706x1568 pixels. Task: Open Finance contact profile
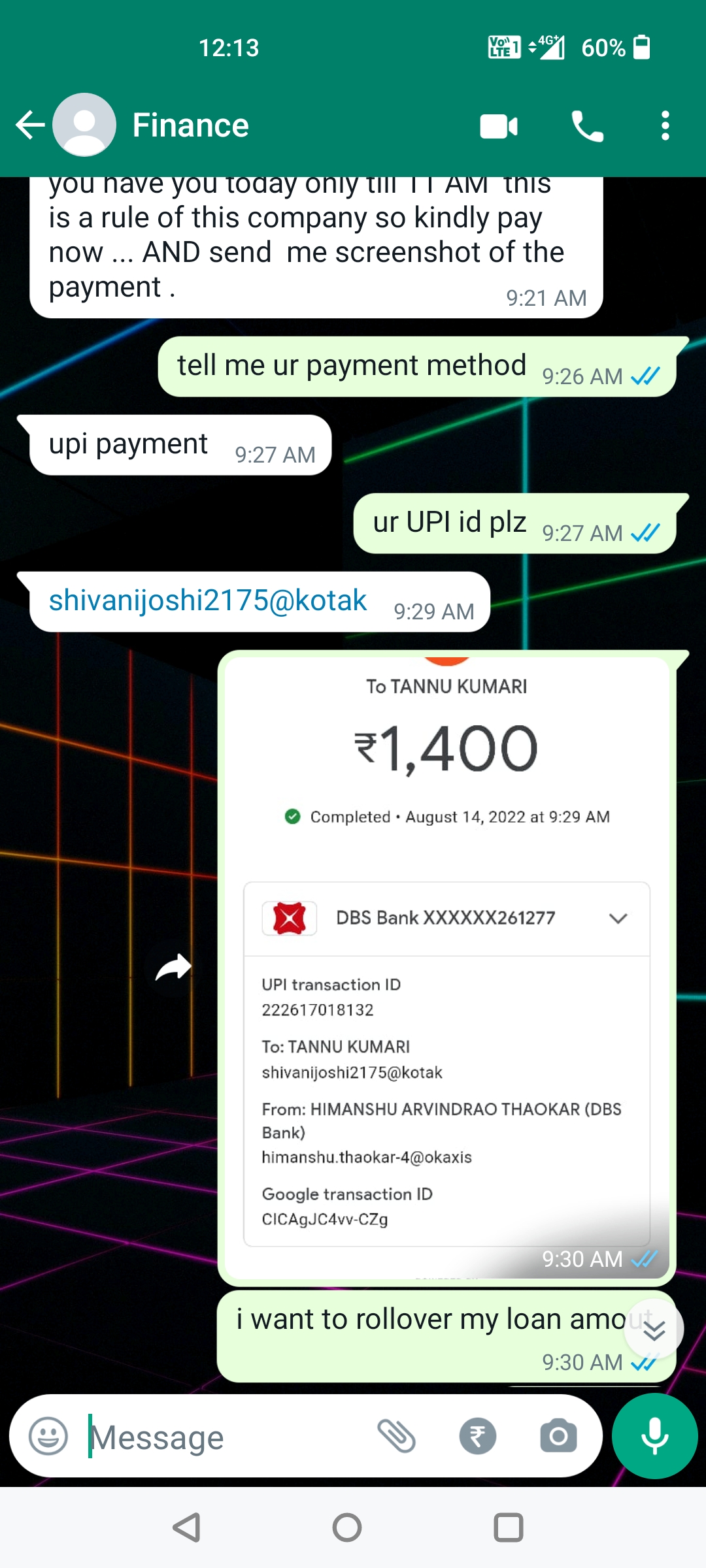(x=190, y=125)
